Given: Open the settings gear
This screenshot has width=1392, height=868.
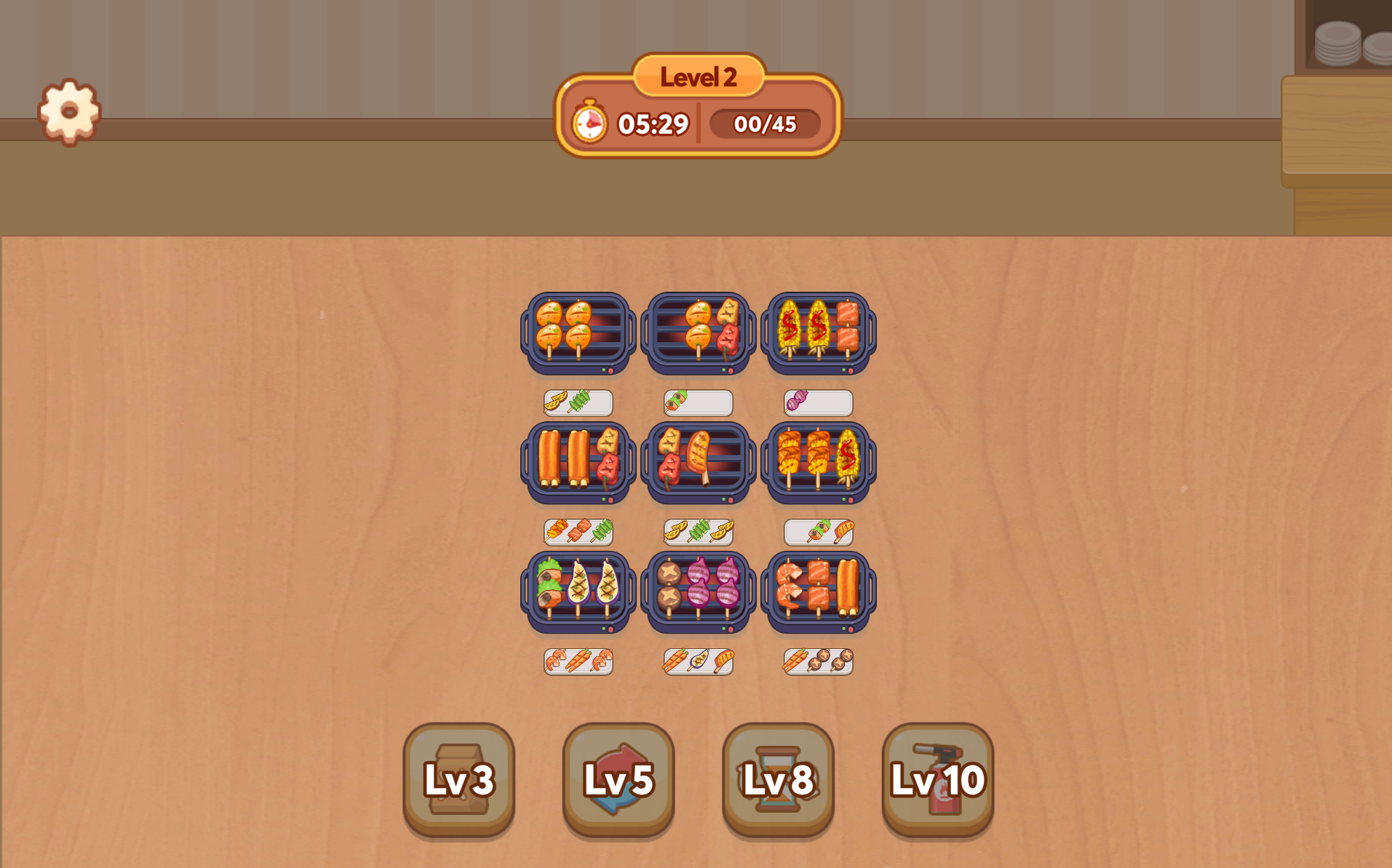Looking at the screenshot, I should click(x=69, y=111).
